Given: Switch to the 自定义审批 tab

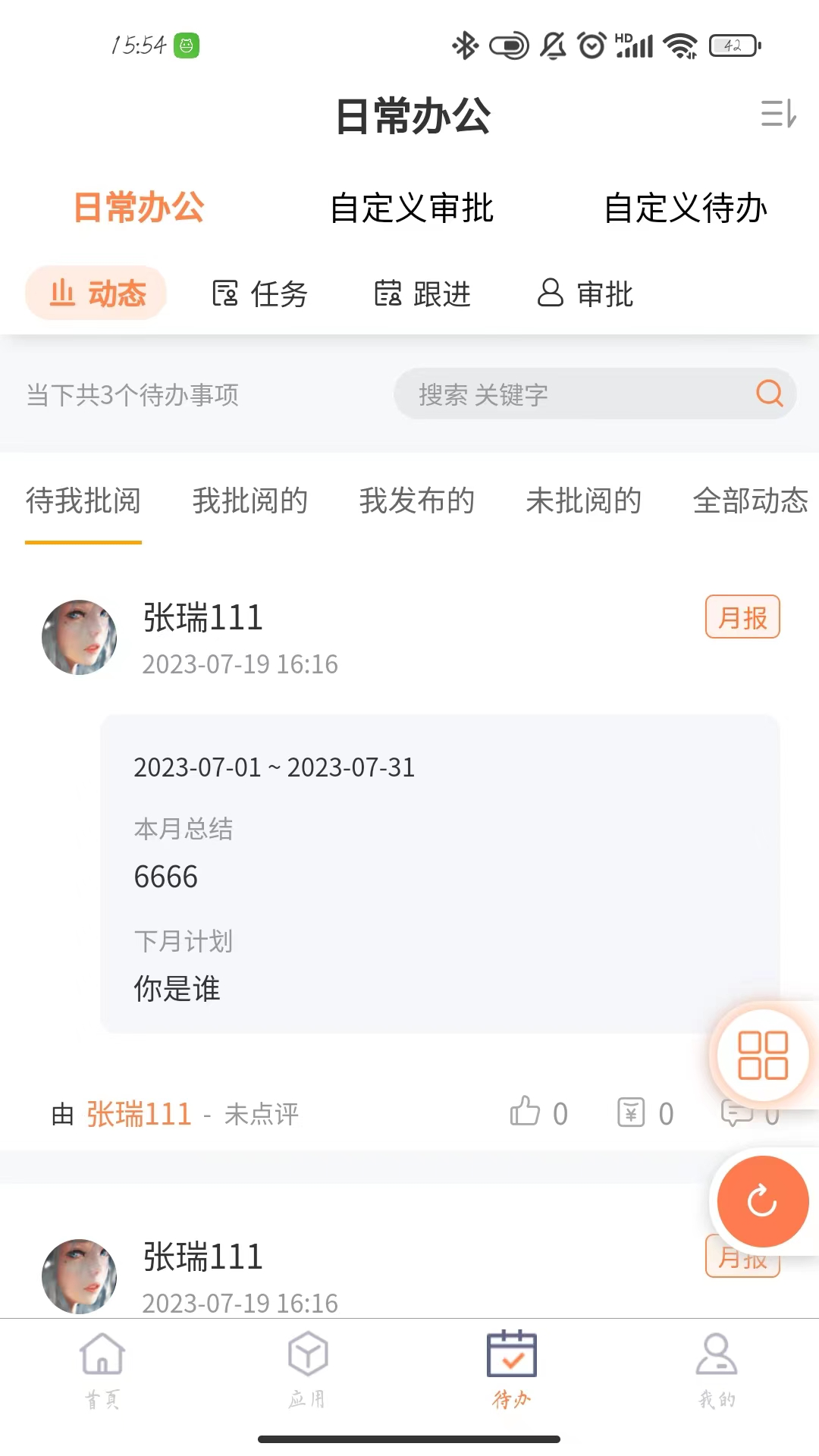Looking at the screenshot, I should point(413,210).
